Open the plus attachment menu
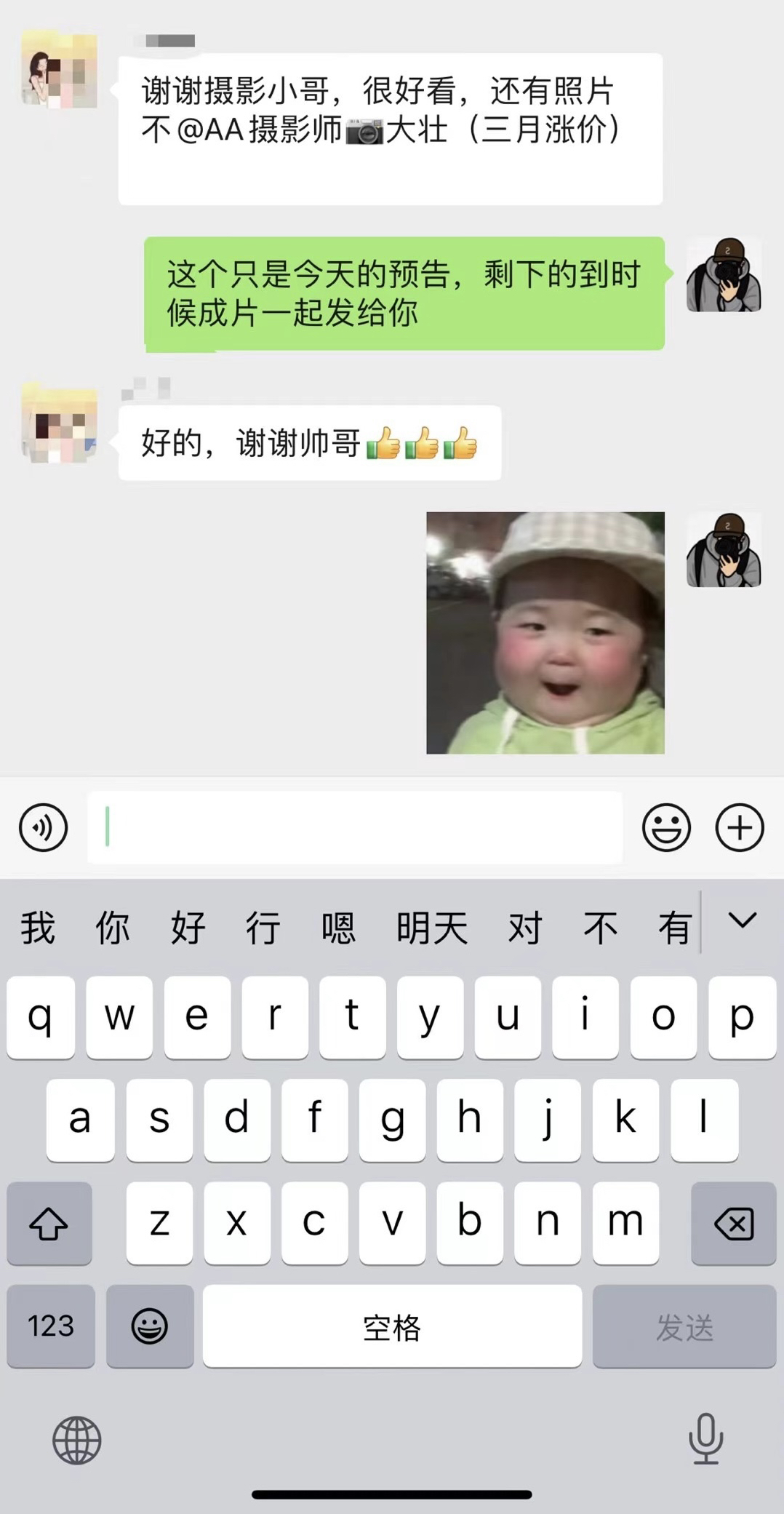This screenshot has width=784, height=1514. tap(740, 827)
